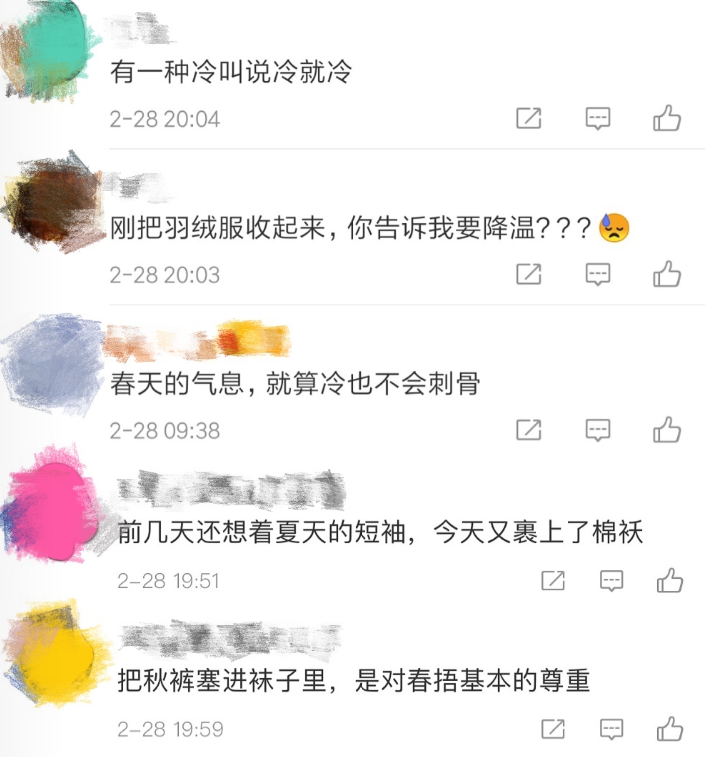Reply to the comment about 春捂

point(612,729)
